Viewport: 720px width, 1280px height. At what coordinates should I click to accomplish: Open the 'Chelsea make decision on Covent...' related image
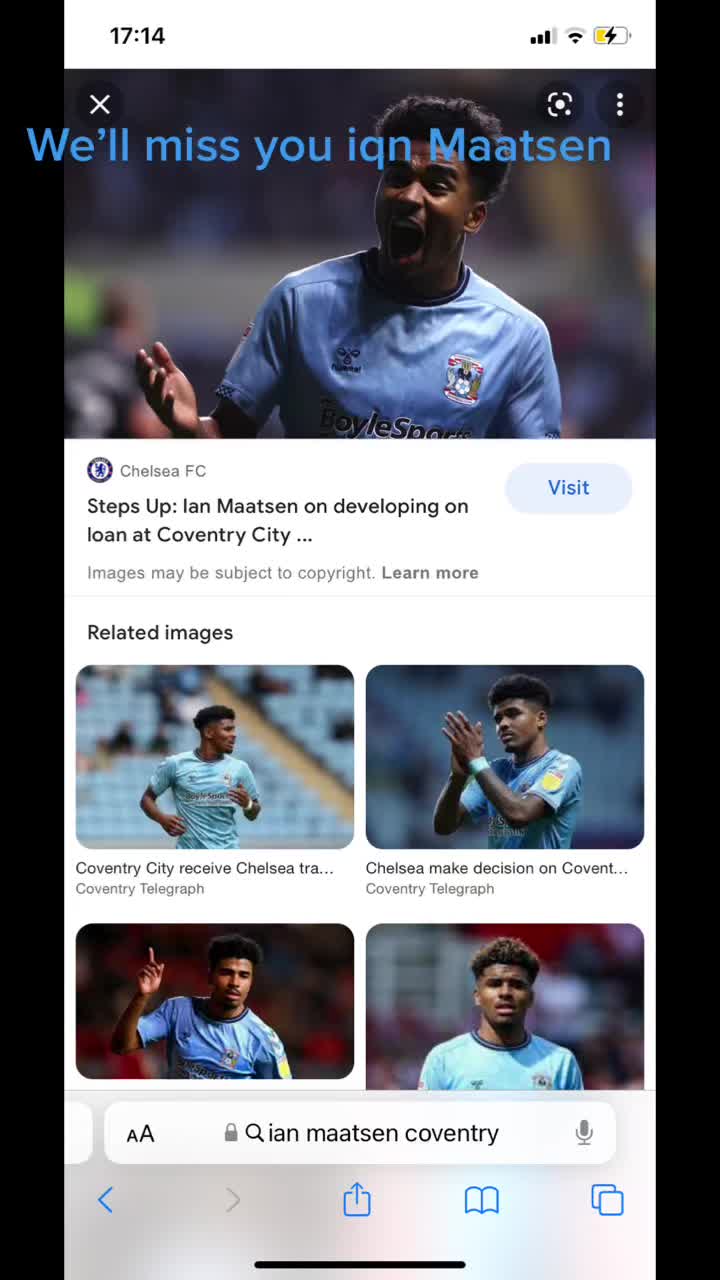505,757
